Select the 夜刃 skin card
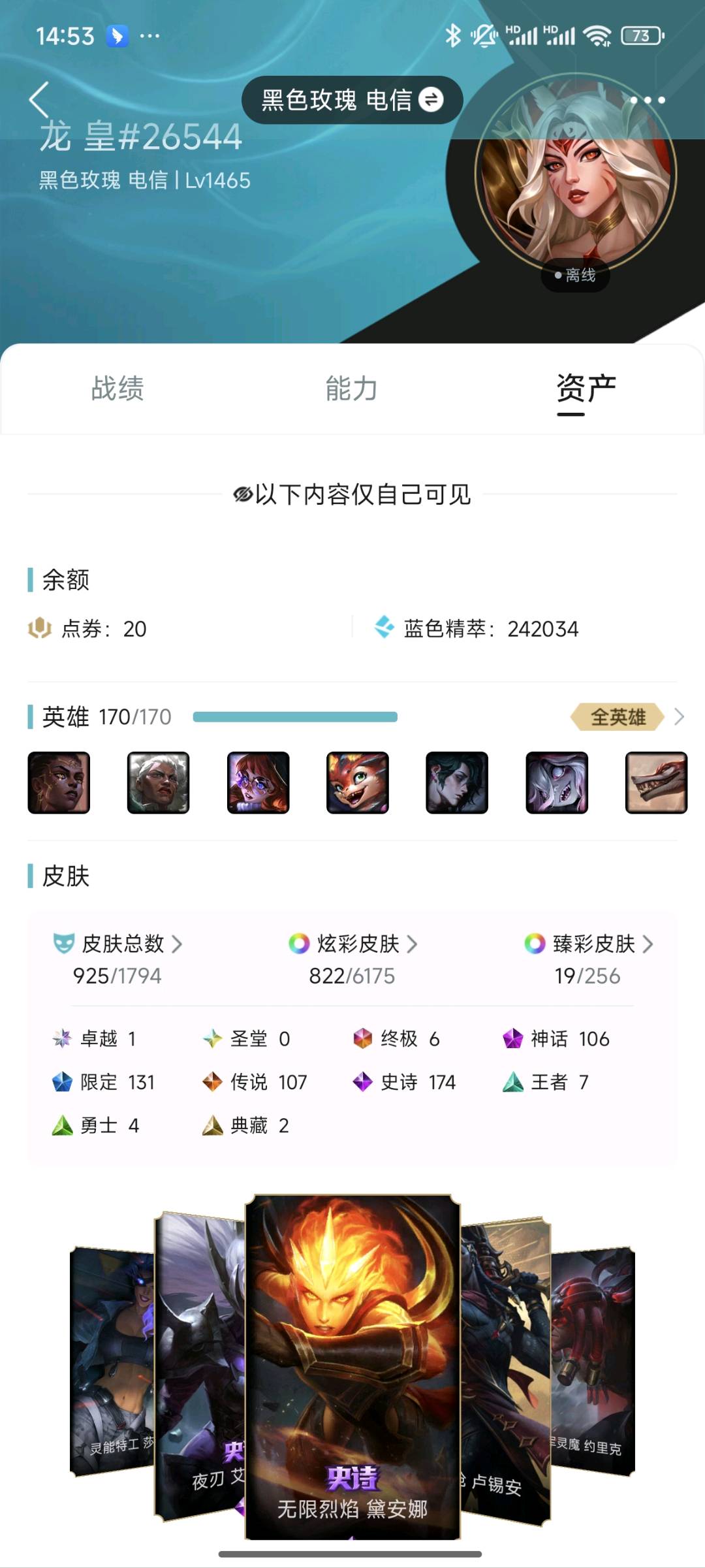This screenshot has width=705, height=1568. (x=200, y=1366)
